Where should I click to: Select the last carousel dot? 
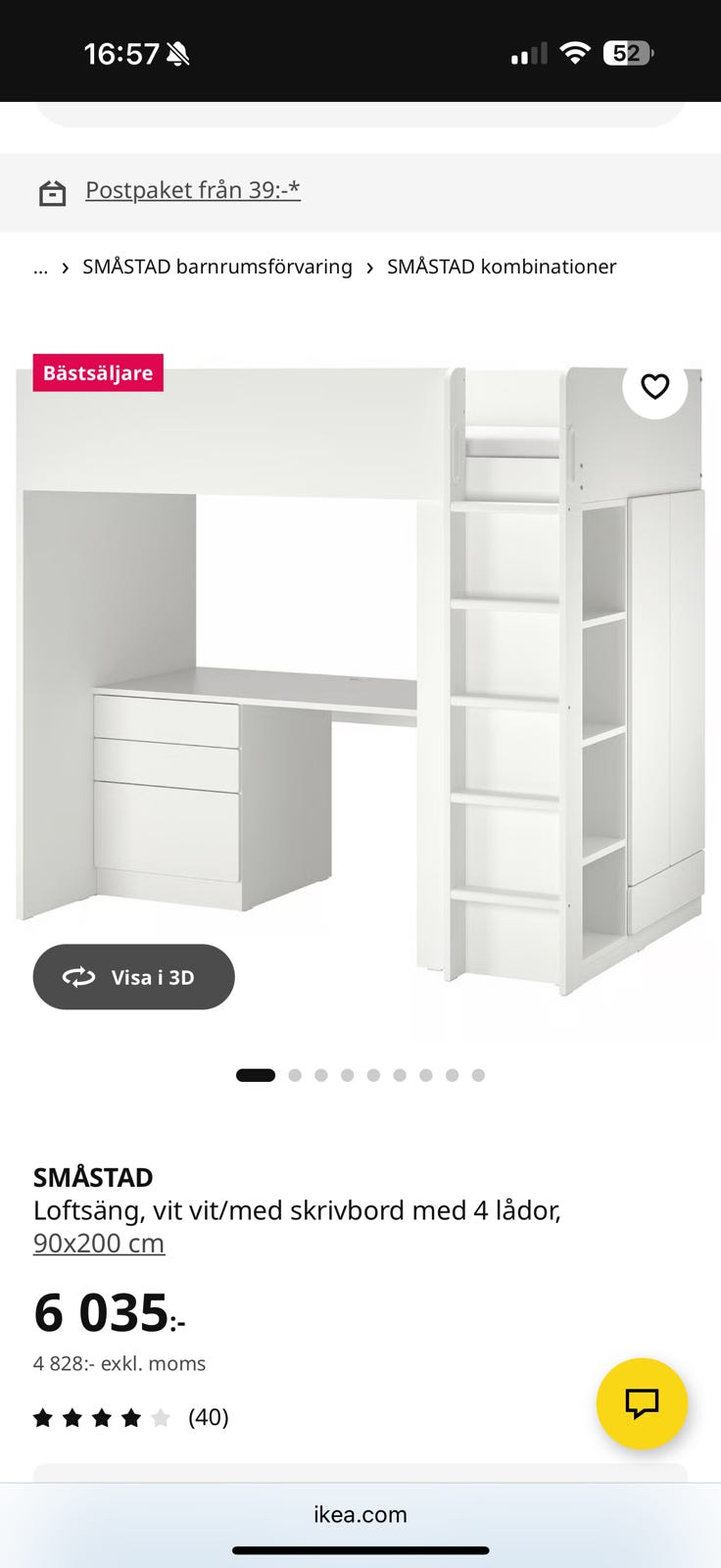tap(478, 1074)
